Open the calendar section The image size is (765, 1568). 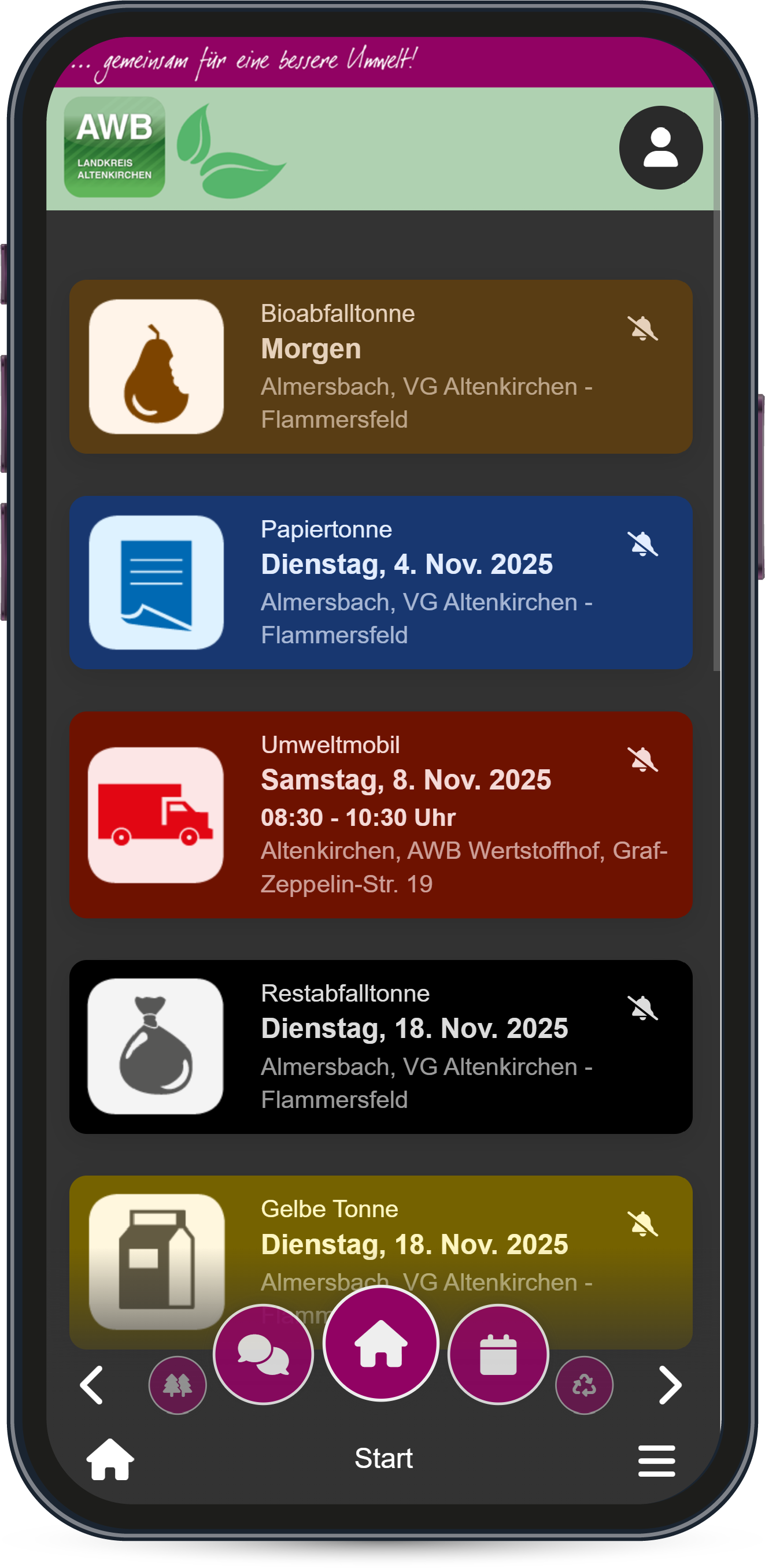[498, 1354]
